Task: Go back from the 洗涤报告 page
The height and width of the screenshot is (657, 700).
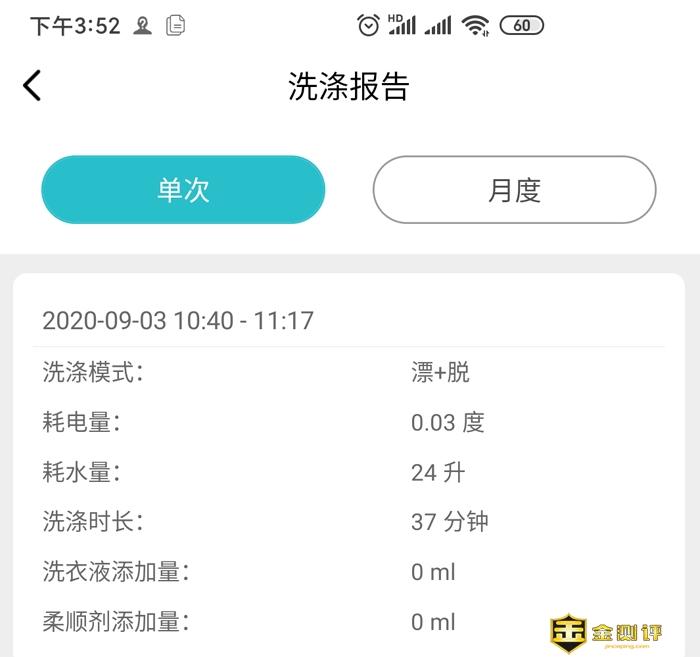Action: (x=33, y=86)
